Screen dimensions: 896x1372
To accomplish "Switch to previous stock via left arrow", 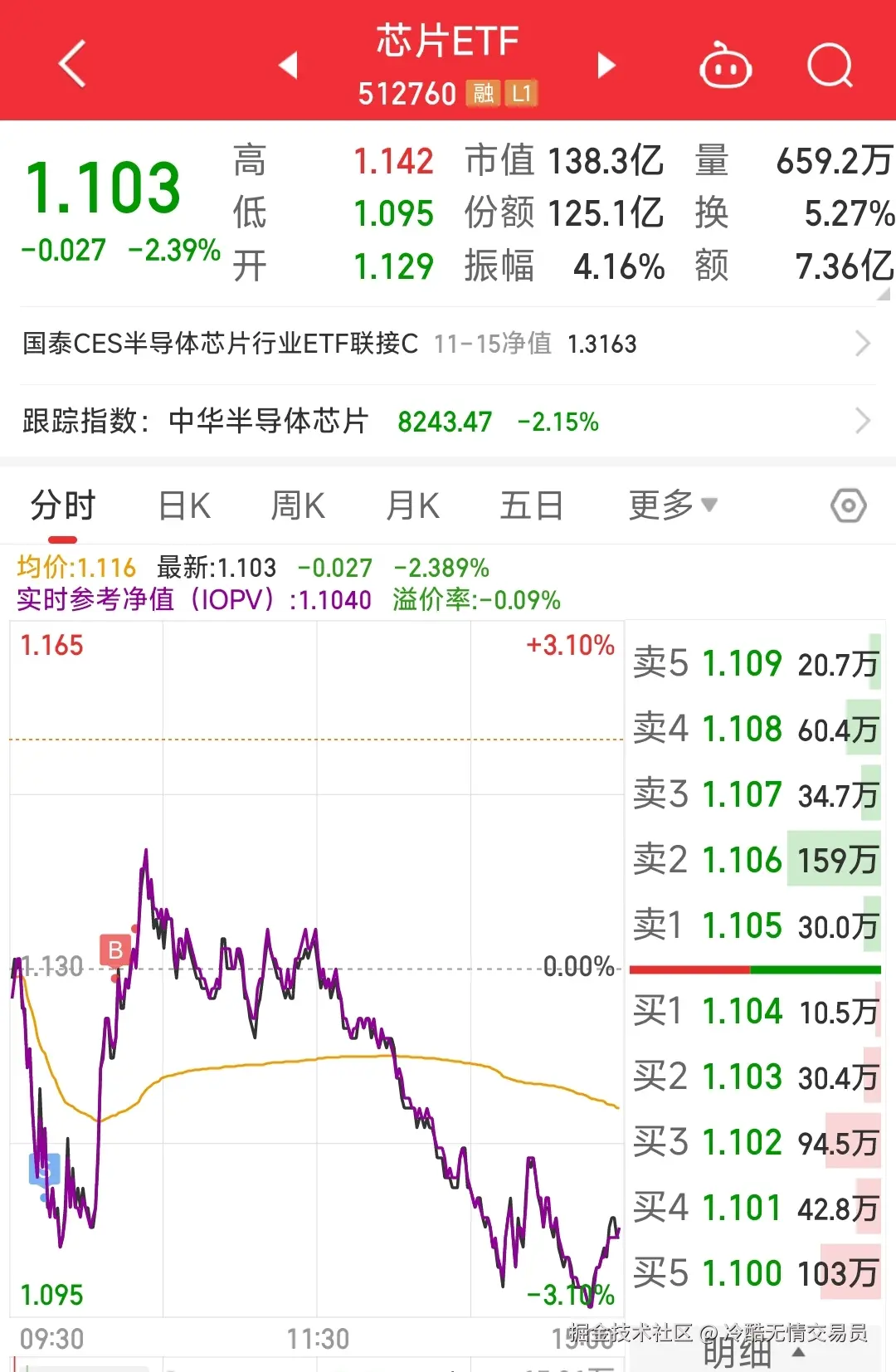I will coord(289,66).
